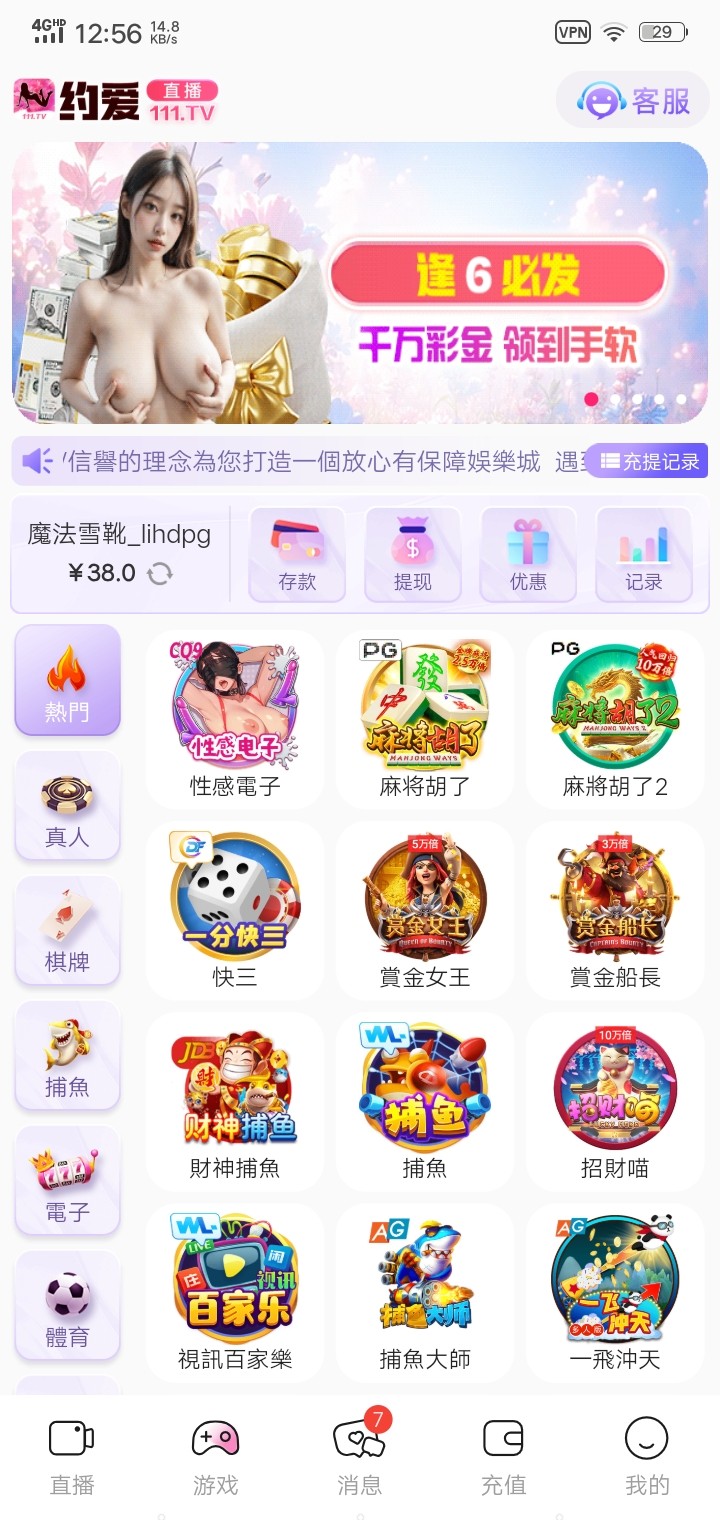This screenshot has width=720, height=1520.
Task: Select the 棋牌 category
Action: [x=67, y=931]
